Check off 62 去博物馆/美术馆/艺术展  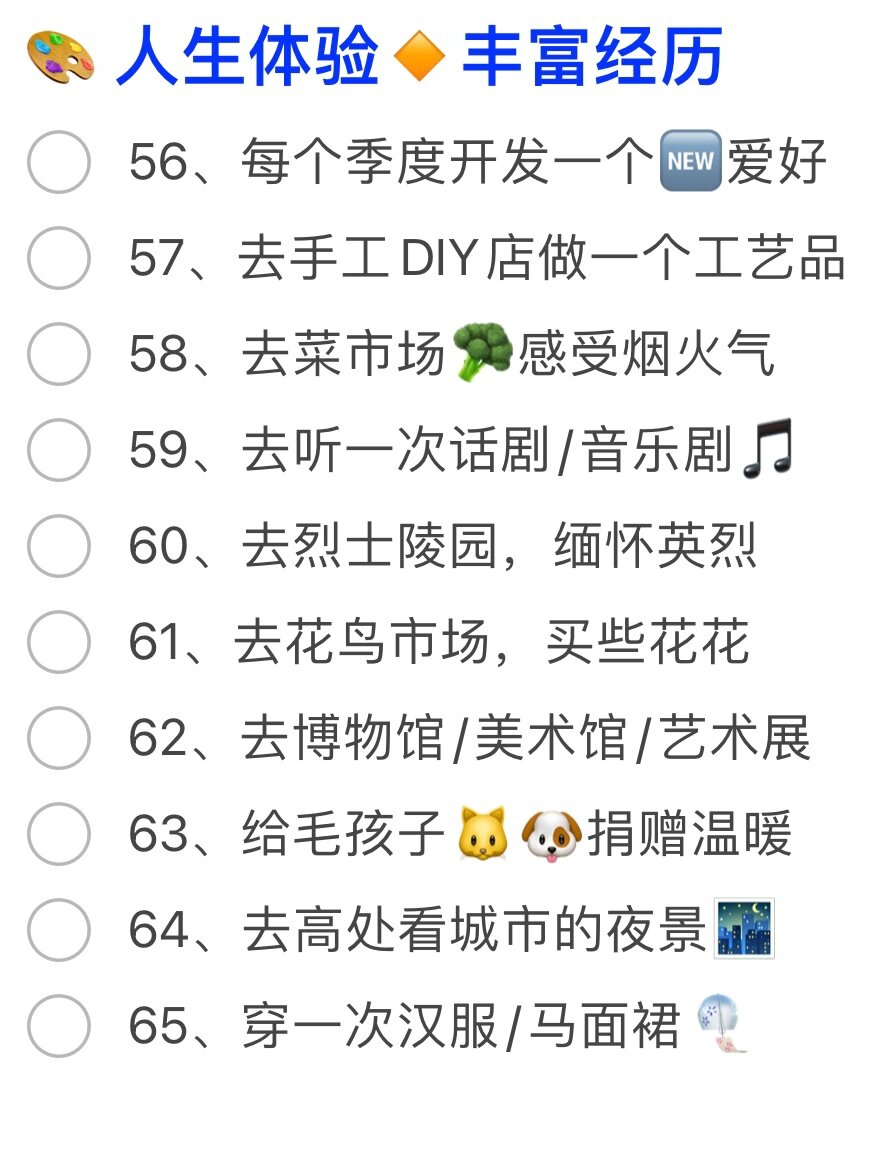click(59, 738)
